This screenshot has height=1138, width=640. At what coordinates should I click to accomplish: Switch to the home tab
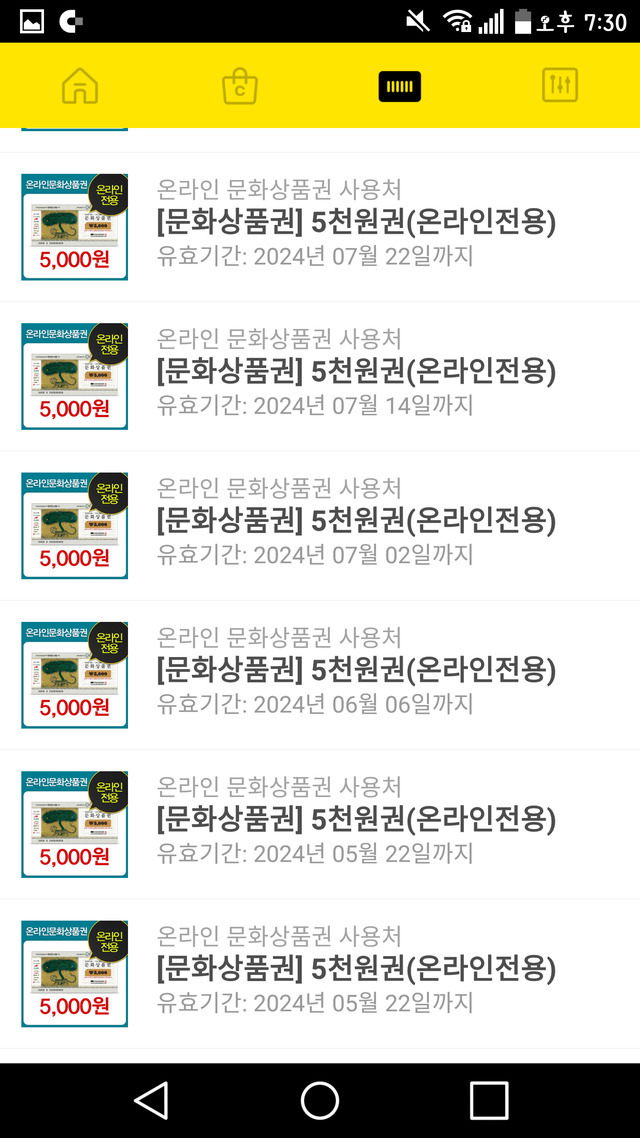(80, 86)
